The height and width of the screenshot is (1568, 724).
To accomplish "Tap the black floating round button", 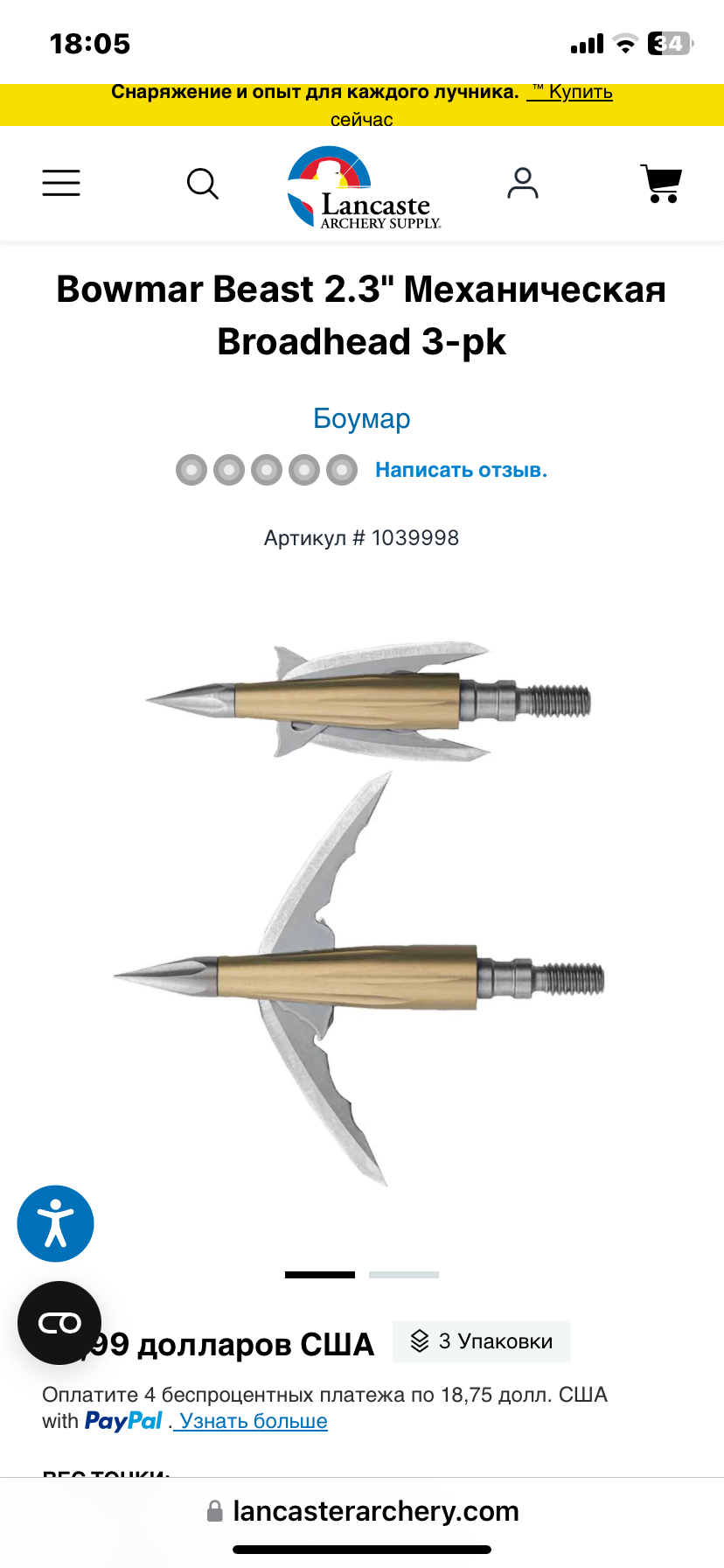I will click(x=59, y=1323).
